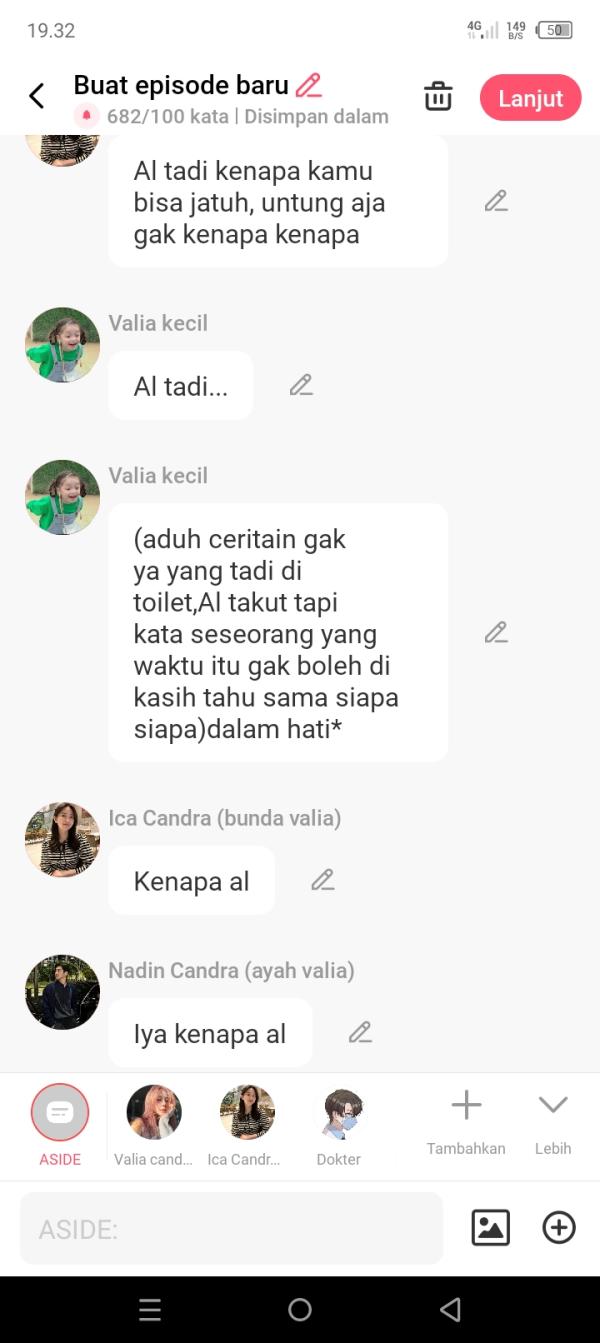Go back from episode editor
The height and width of the screenshot is (1343, 600).
point(37,96)
